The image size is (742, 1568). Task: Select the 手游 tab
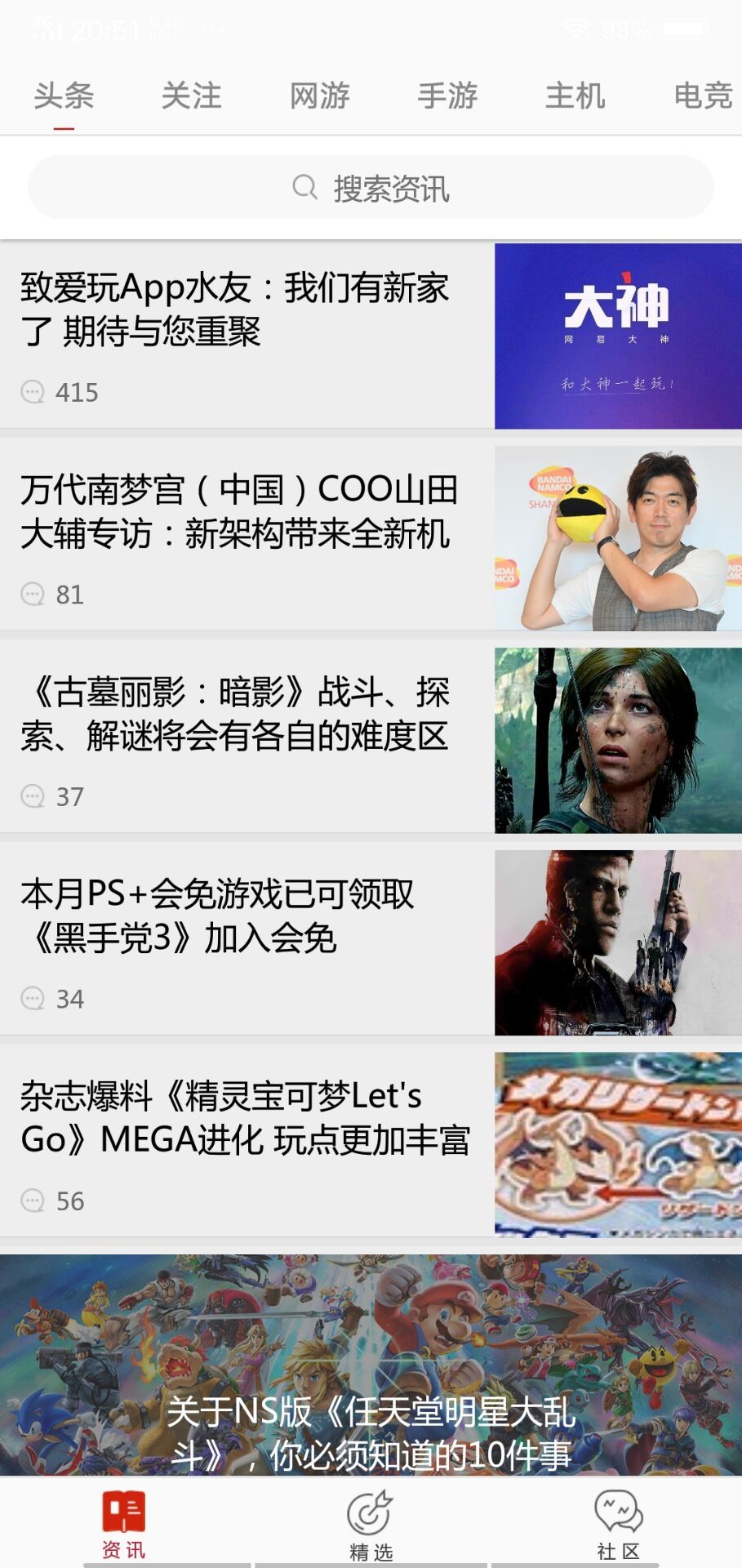tap(447, 96)
